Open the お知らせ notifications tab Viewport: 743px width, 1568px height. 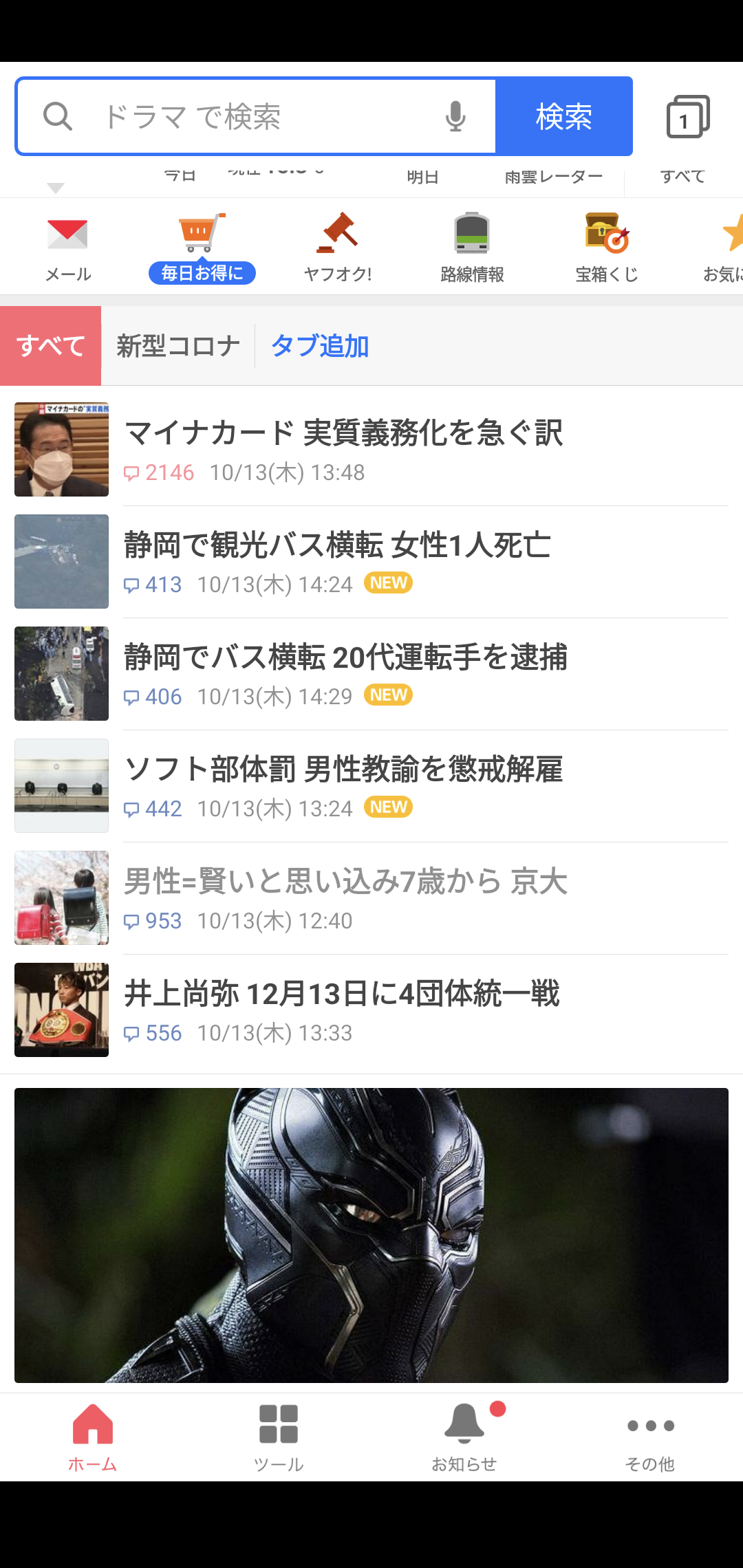464,1437
